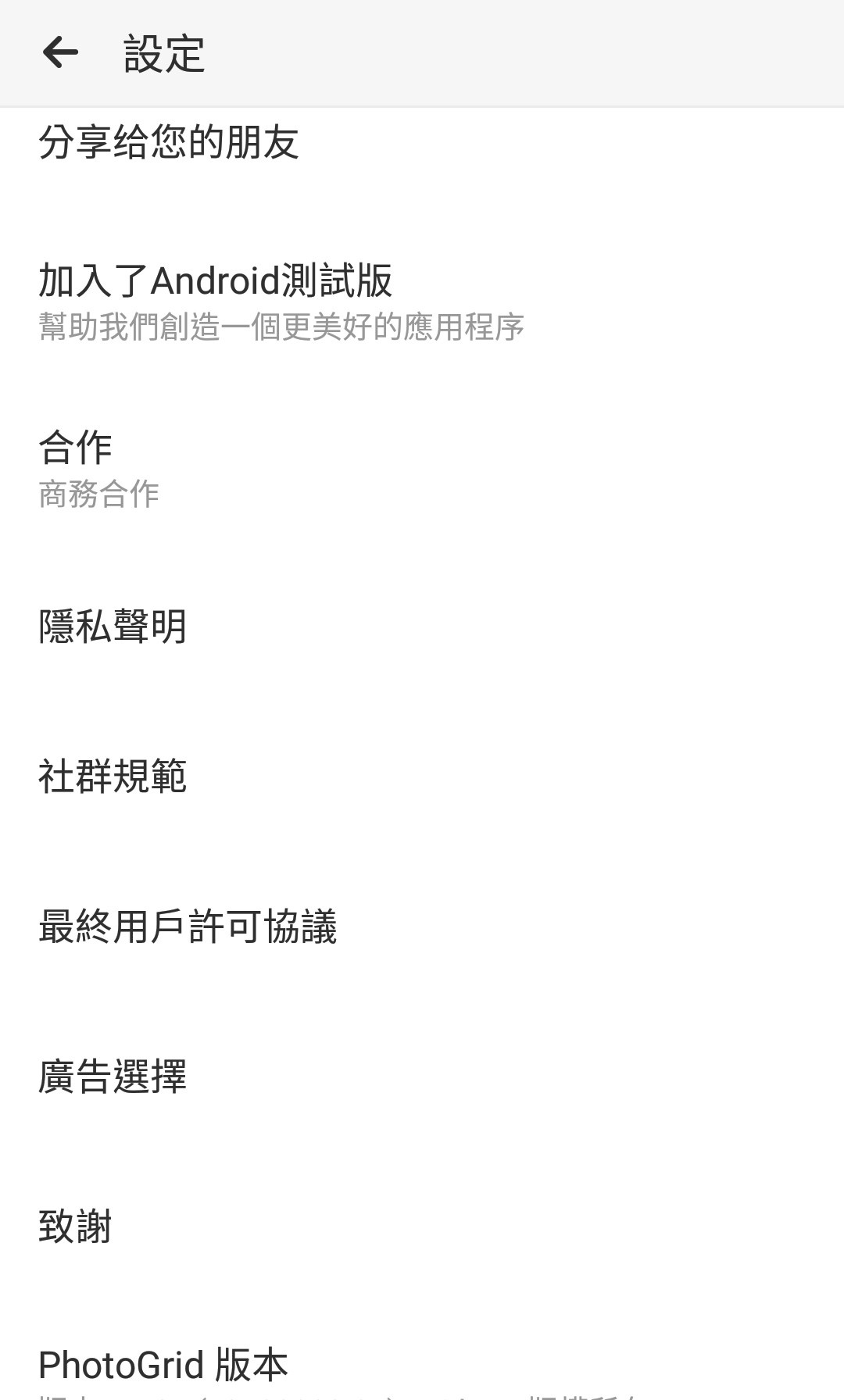Open 加入了Android測試版 option
Image resolution: width=844 pixels, height=1400 pixels.
point(422,302)
